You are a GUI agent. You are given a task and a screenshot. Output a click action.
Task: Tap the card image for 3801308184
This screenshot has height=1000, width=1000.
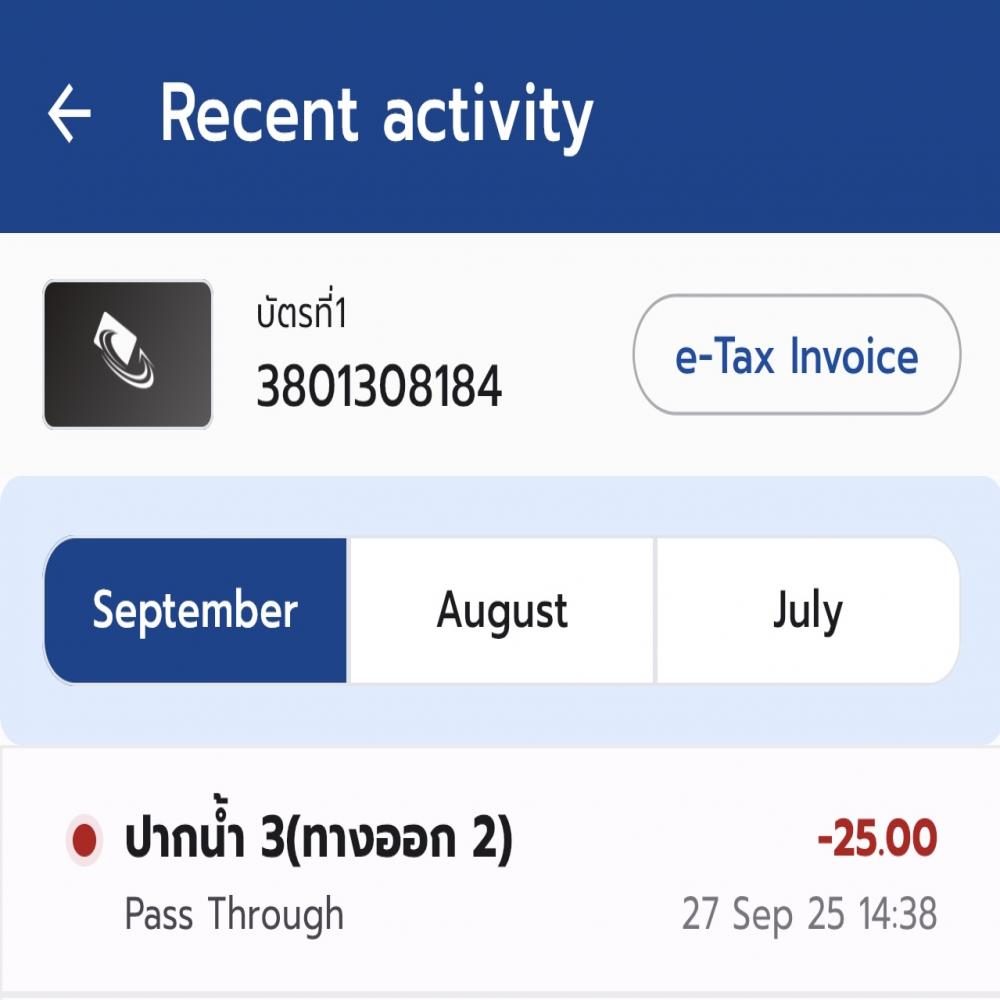[x=128, y=355]
